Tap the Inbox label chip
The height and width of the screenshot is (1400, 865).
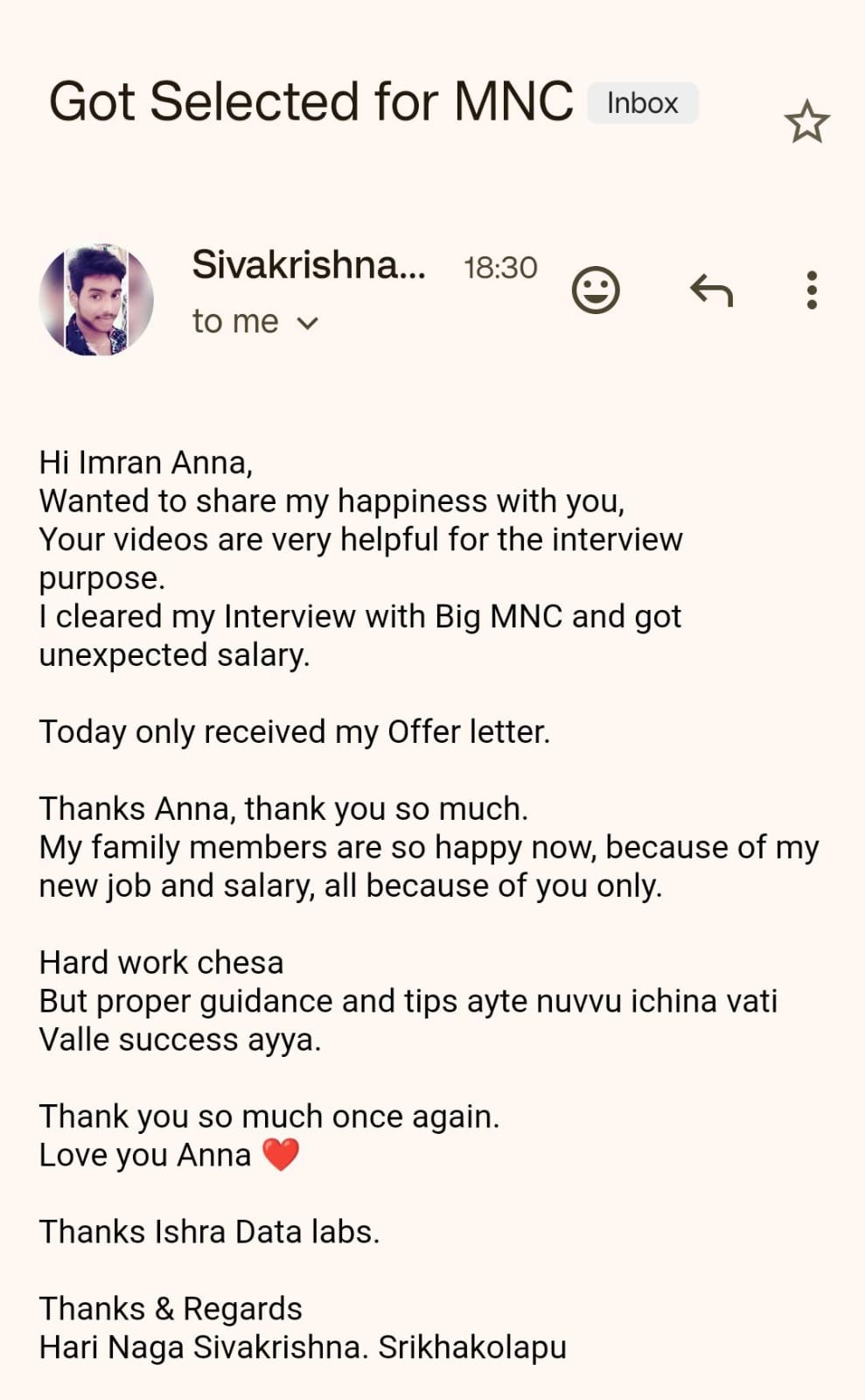642,103
